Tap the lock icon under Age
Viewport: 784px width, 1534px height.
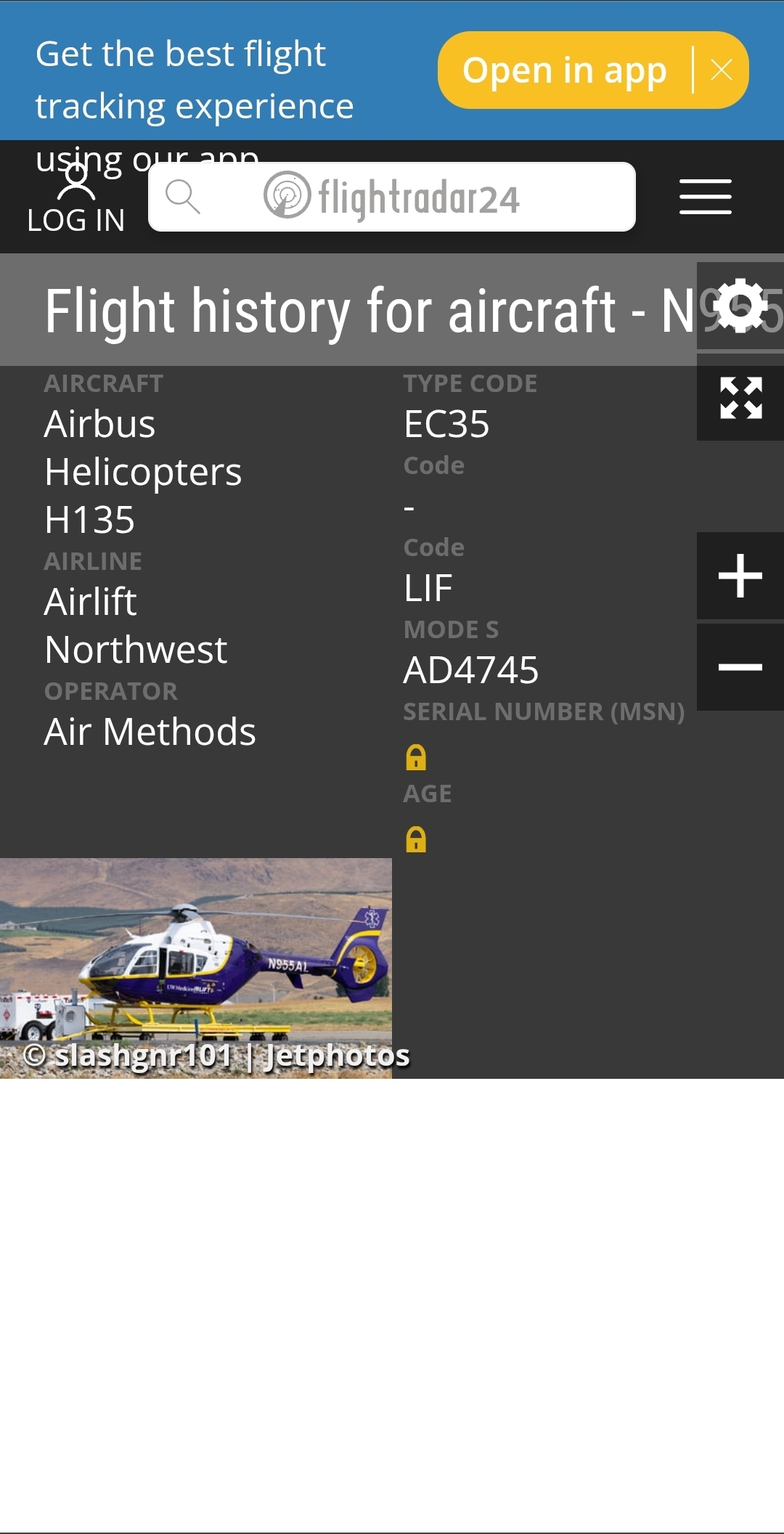[416, 839]
